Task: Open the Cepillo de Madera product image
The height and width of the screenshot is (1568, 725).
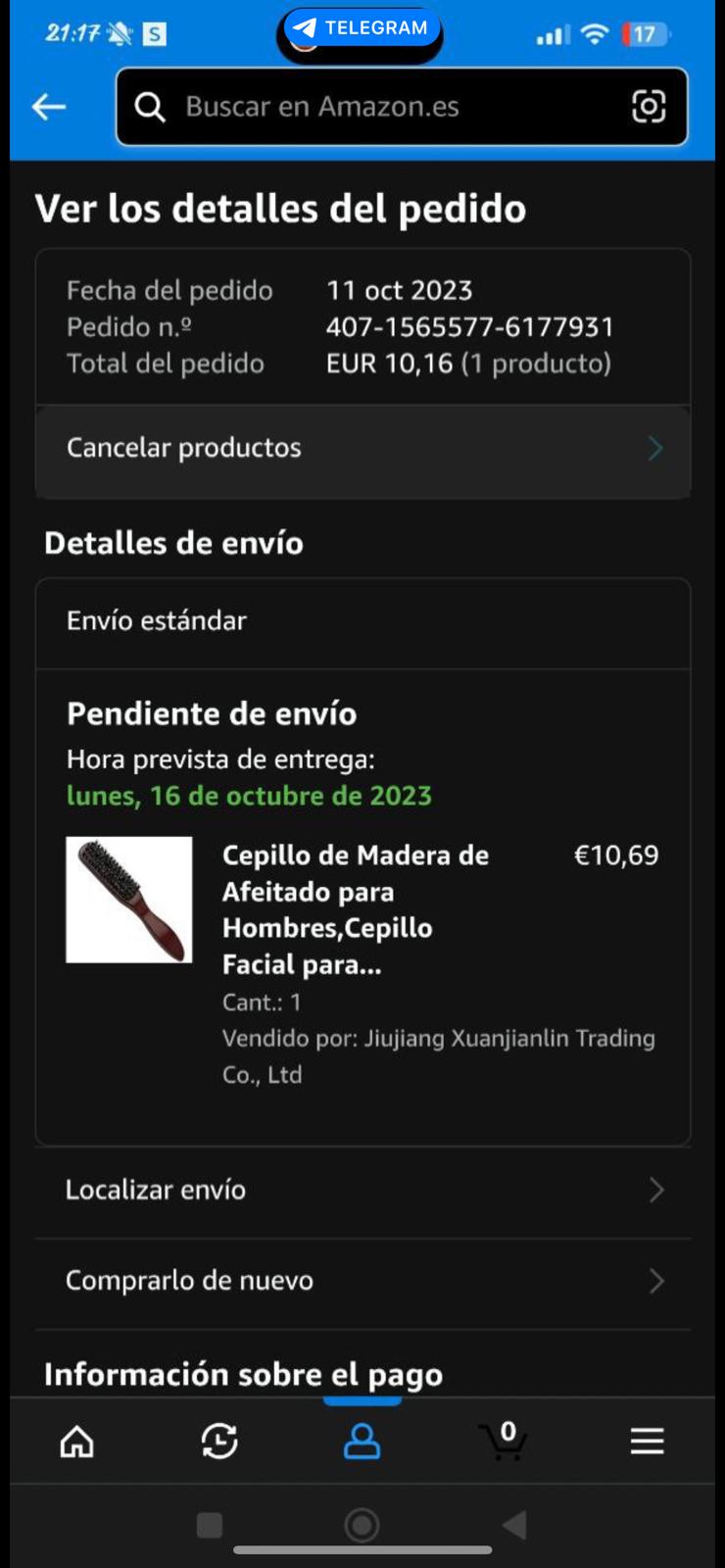Action: [x=129, y=900]
